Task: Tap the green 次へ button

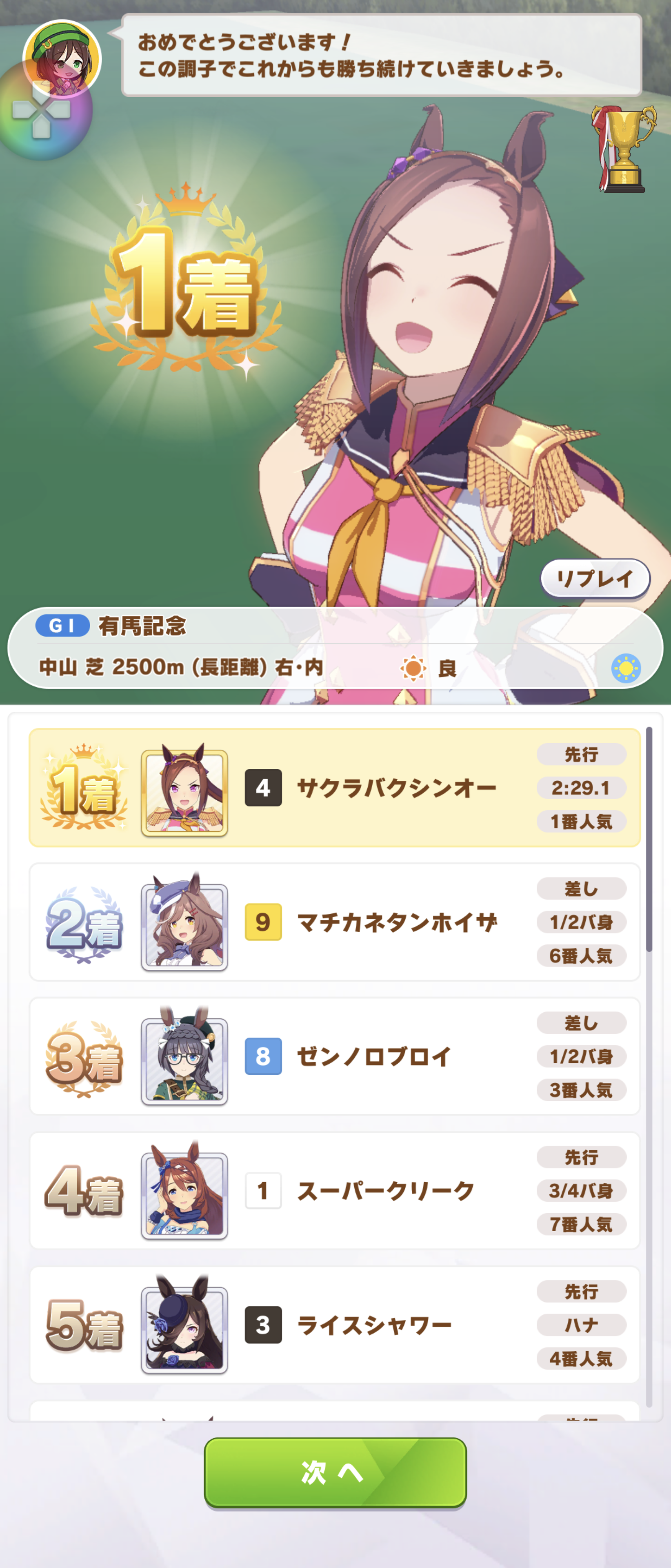Action: pos(335,1472)
